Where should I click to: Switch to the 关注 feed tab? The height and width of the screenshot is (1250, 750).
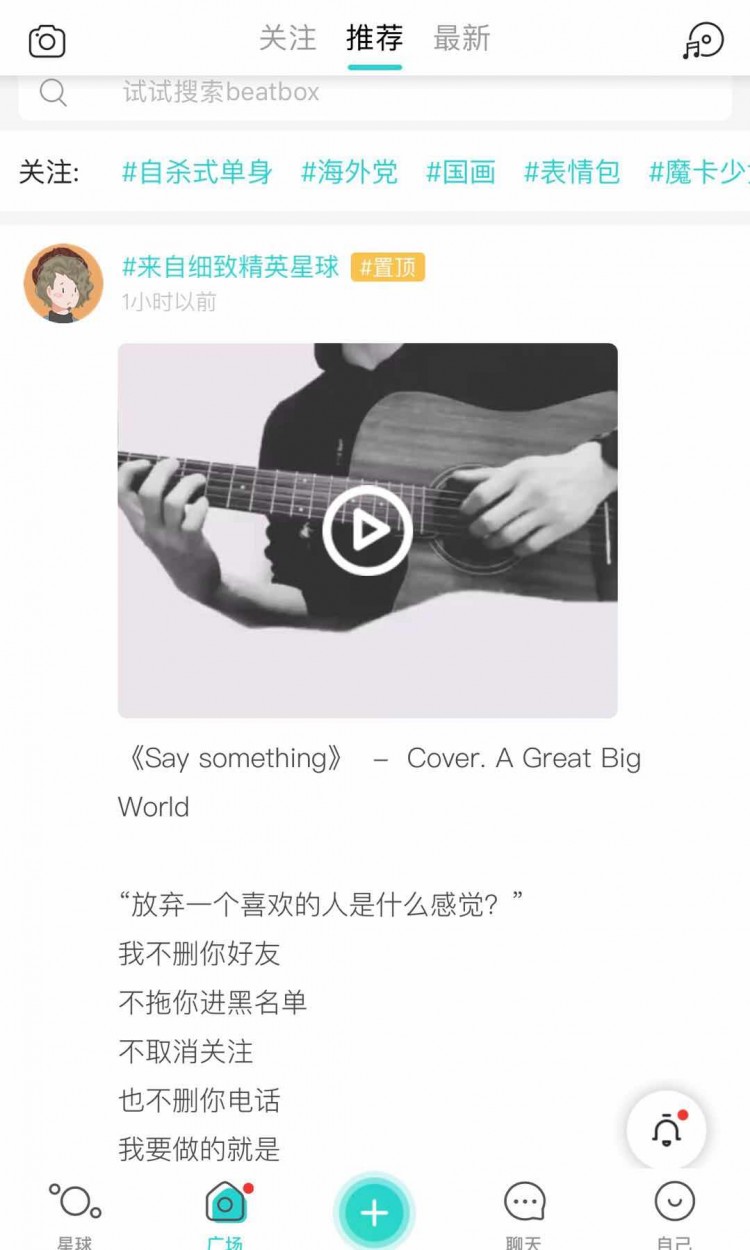290,39
